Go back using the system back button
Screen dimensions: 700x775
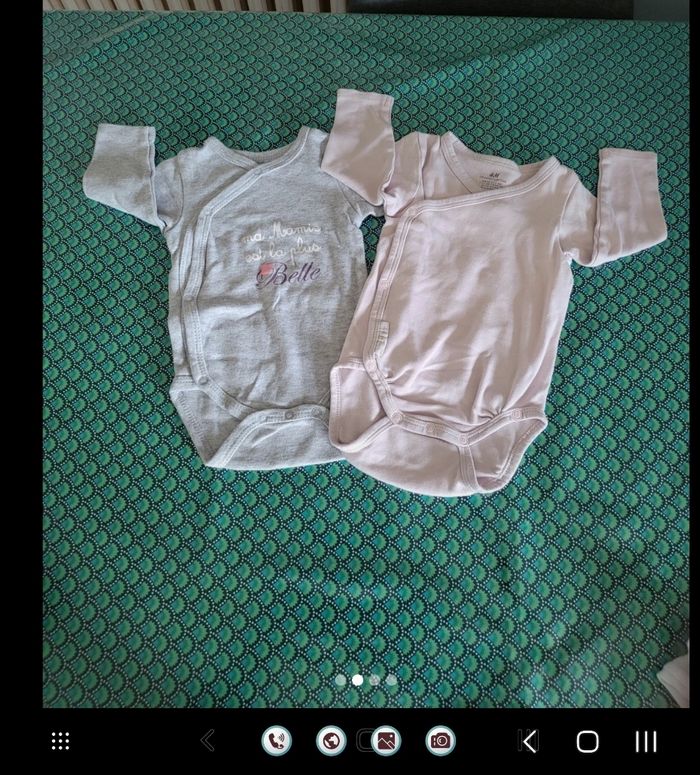(x=530, y=741)
